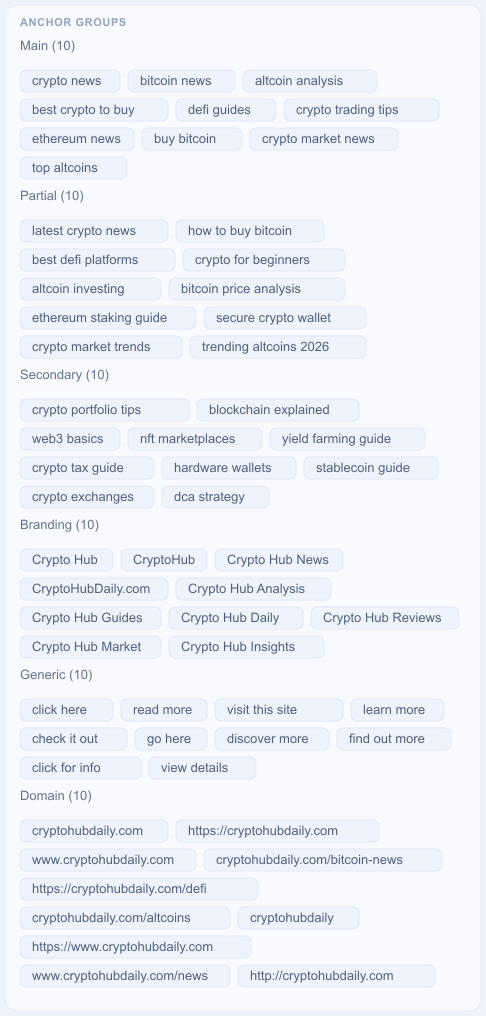The width and height of the screenshot is (486, 1016).
Task: Select the 'CryptoHub' branding chip
Action: (x=164, y=560)
